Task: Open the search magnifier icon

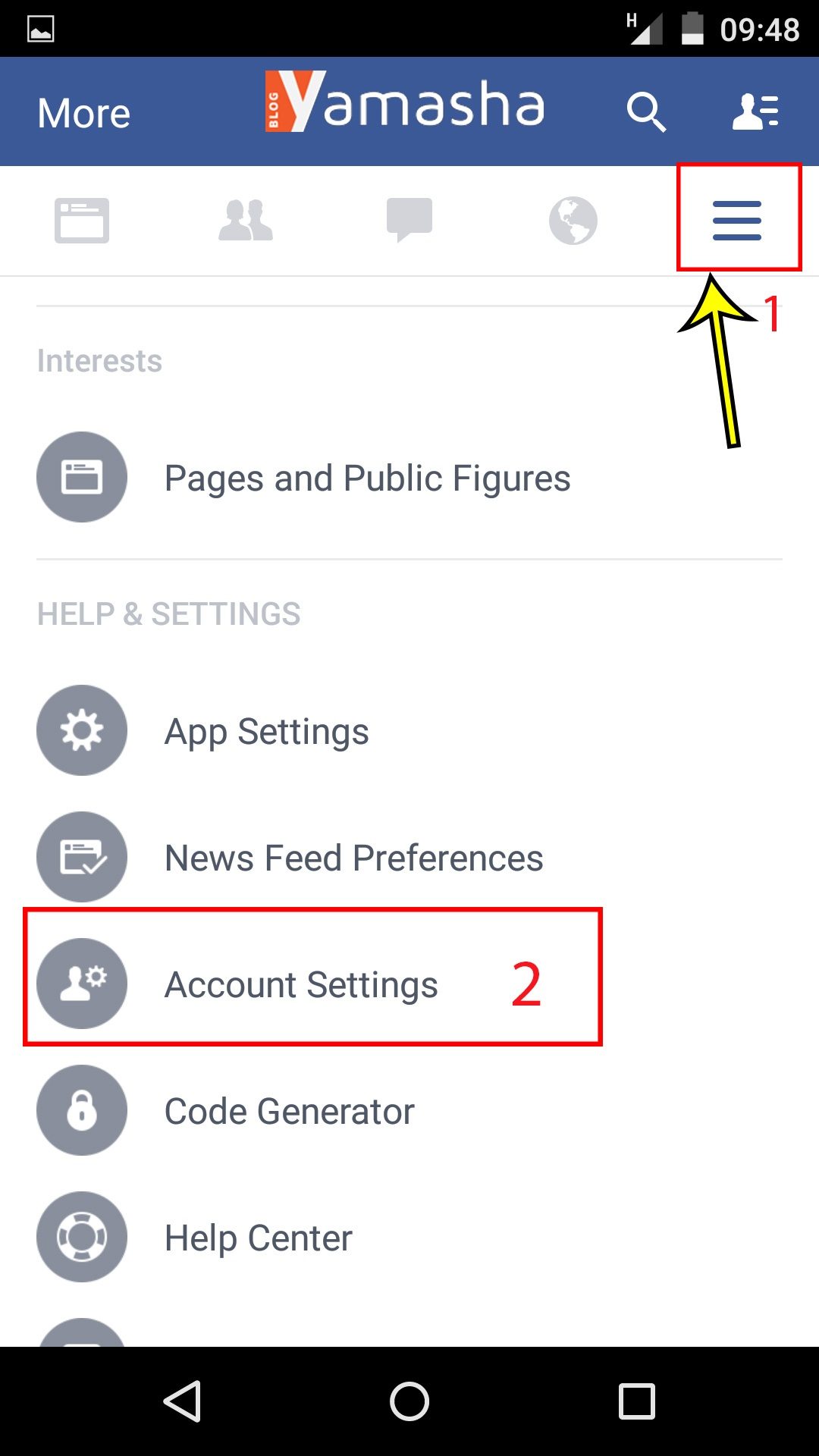Action: 646,112
